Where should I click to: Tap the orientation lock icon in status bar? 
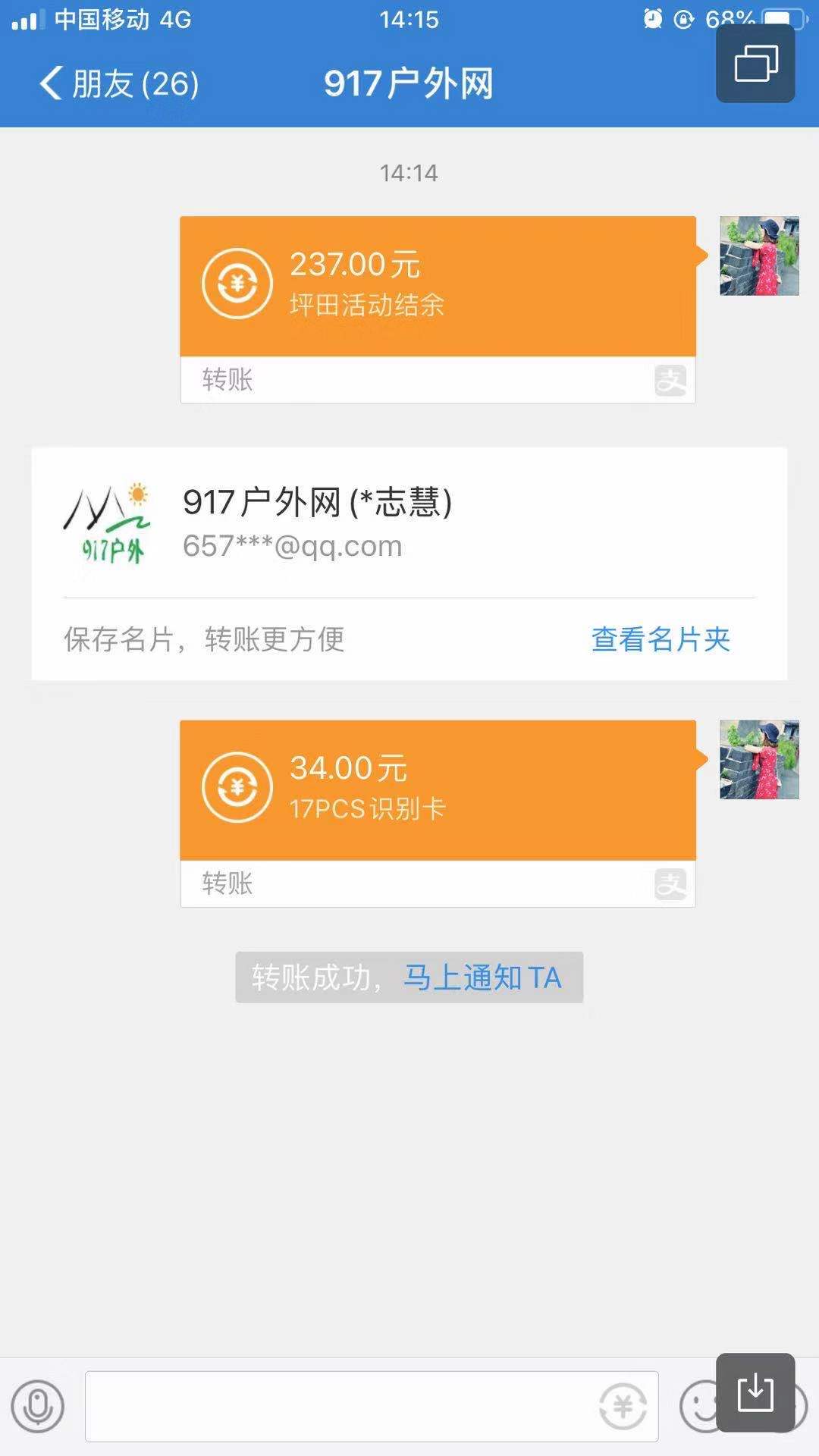coord(682,19)
